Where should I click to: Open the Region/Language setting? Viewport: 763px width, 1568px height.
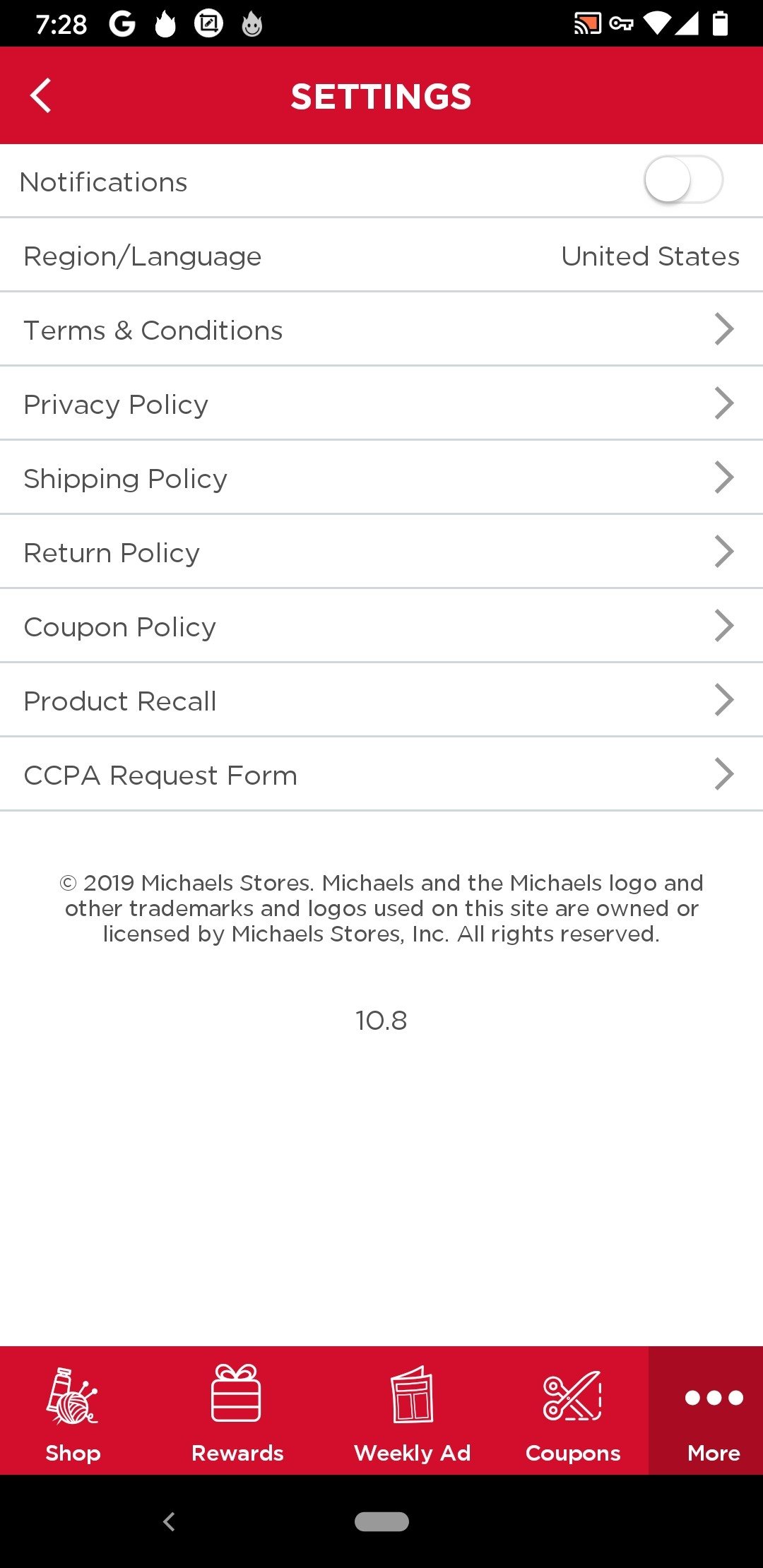[x=381, y=256]
